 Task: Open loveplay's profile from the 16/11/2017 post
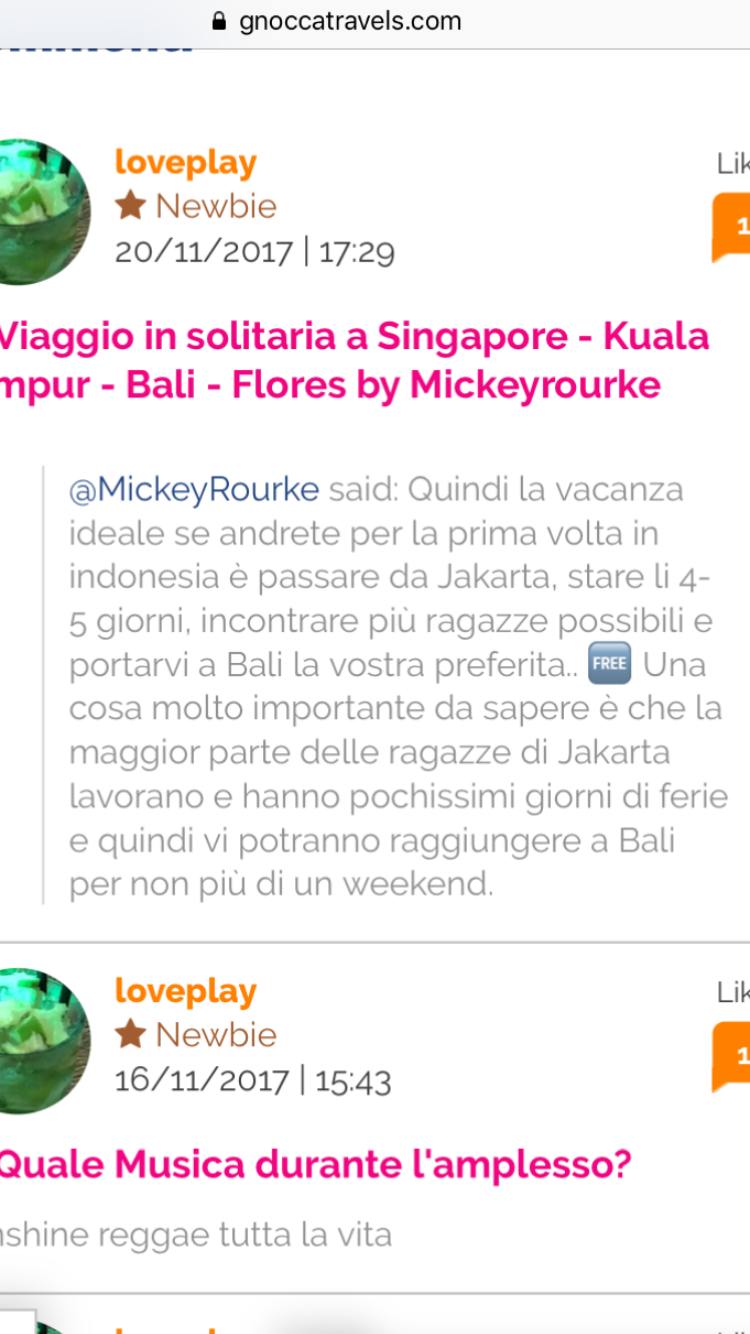[x=186, y=991]
